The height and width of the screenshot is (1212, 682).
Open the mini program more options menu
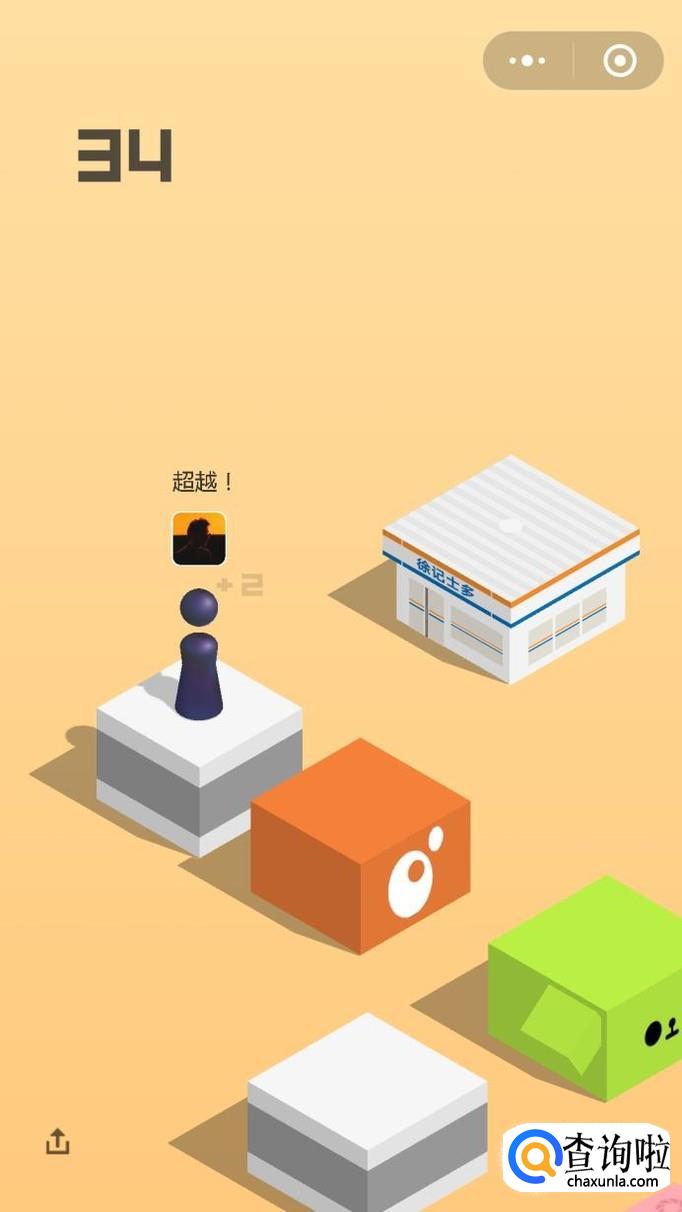pyautogui.click(x=528, y=61)
